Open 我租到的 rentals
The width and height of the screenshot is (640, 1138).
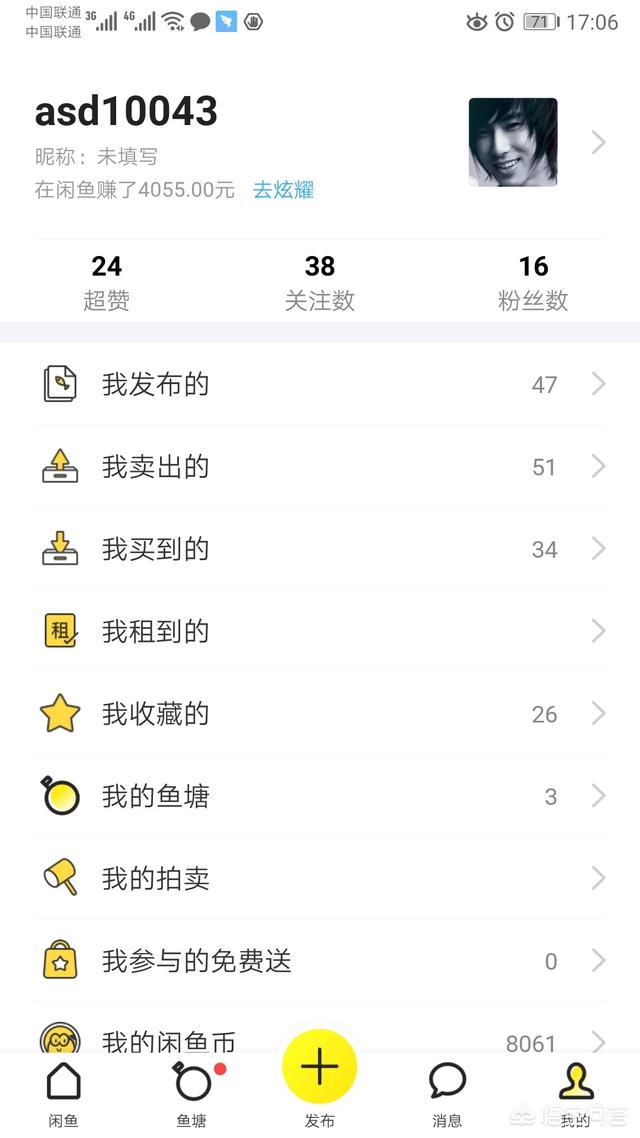320,631
